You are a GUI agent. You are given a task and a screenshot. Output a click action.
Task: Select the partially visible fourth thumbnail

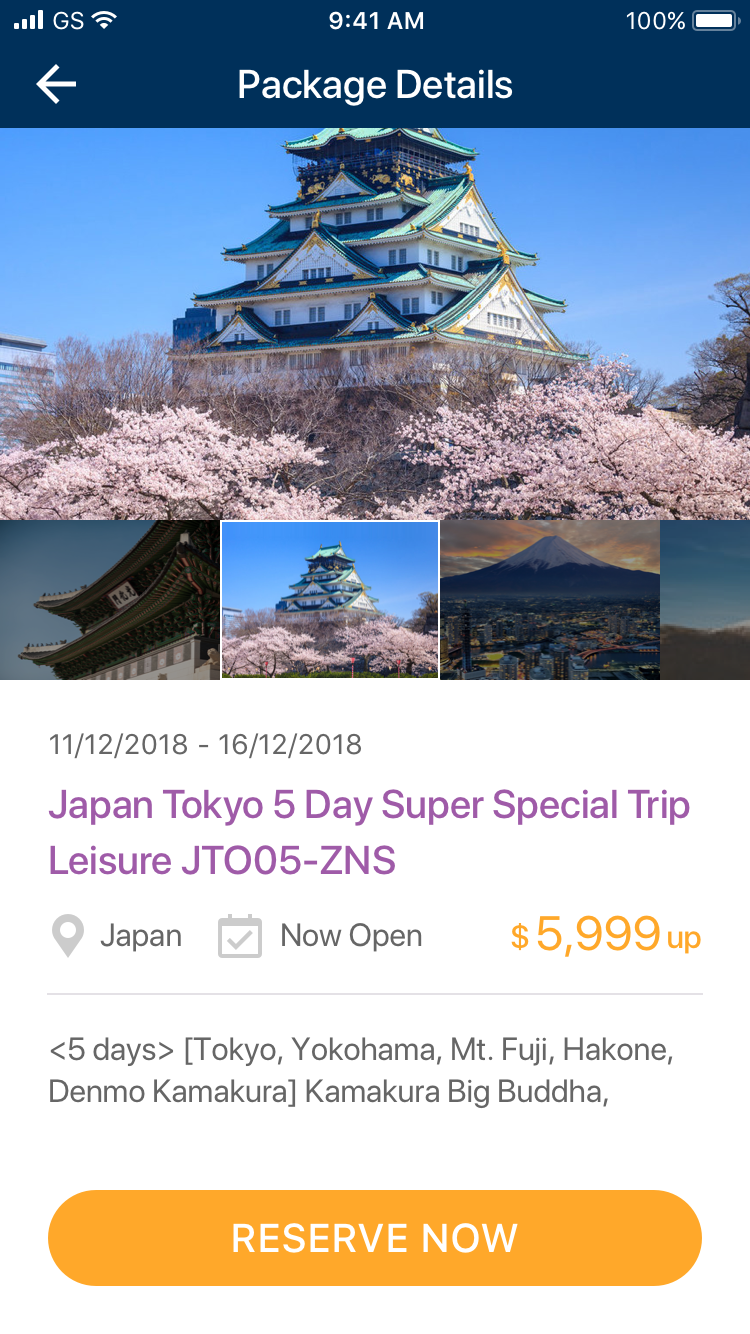(705, 600)
